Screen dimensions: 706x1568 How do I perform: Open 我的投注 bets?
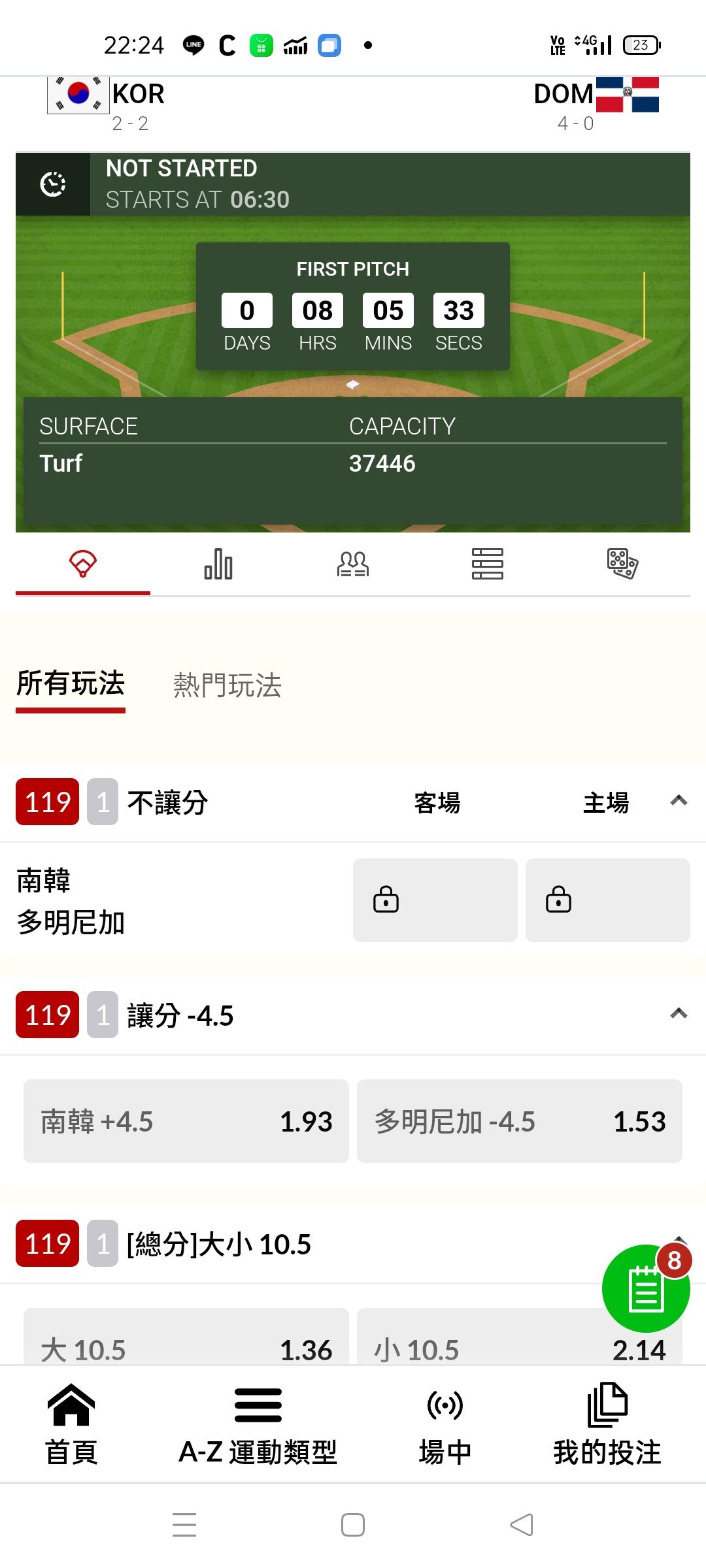point(607,1426)
